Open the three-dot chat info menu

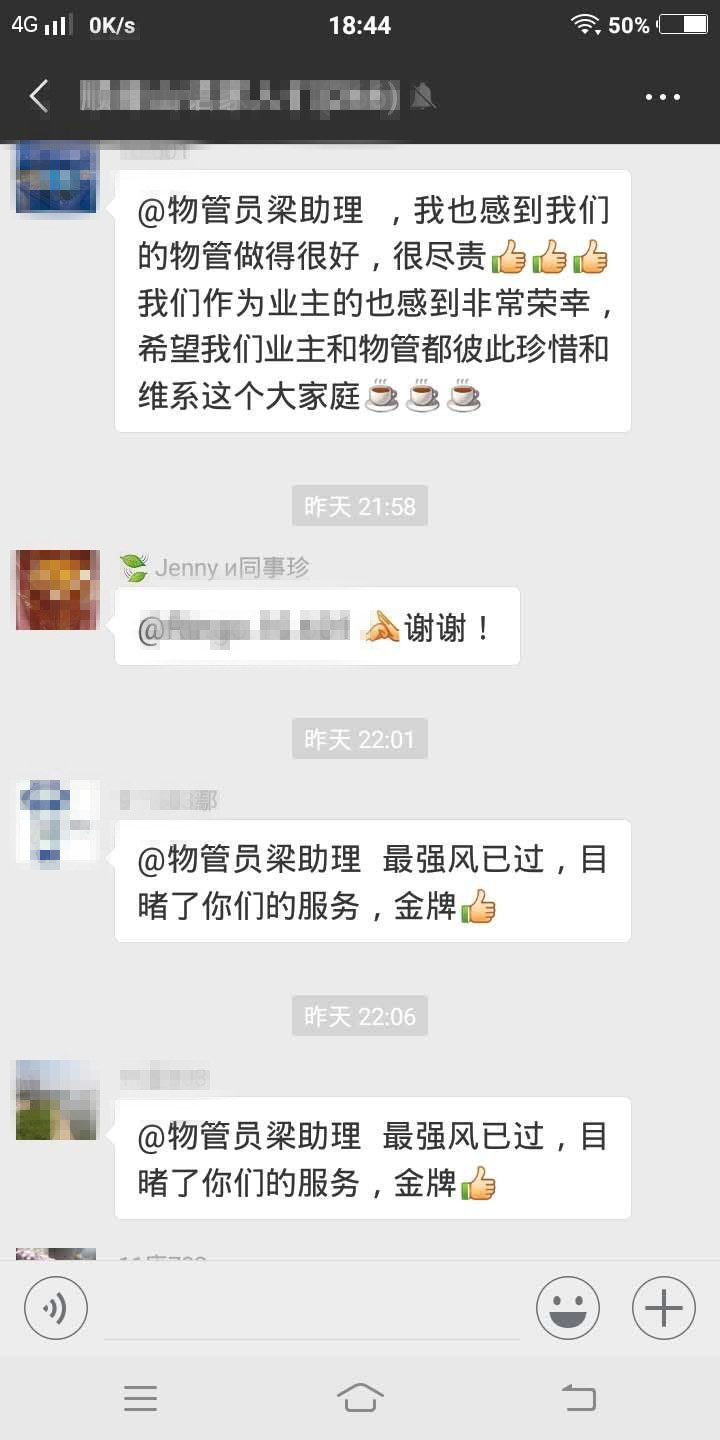point(662,97)
